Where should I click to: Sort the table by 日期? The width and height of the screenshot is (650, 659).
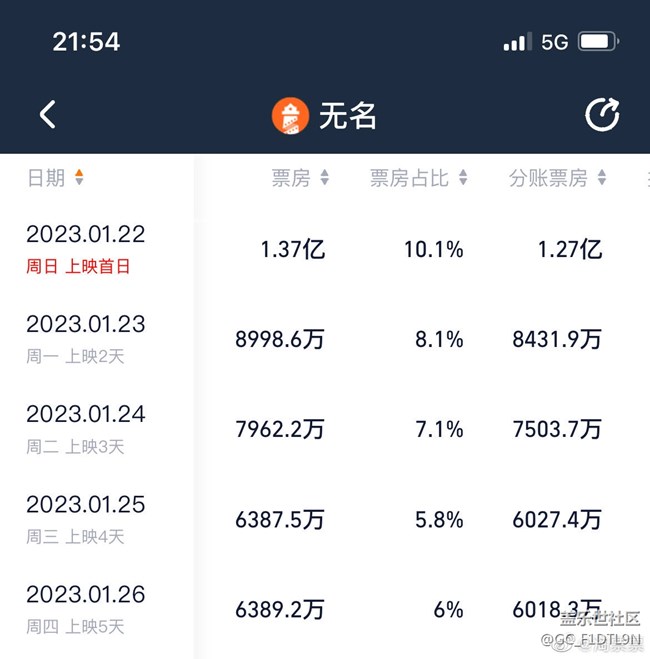coord(56,178)
